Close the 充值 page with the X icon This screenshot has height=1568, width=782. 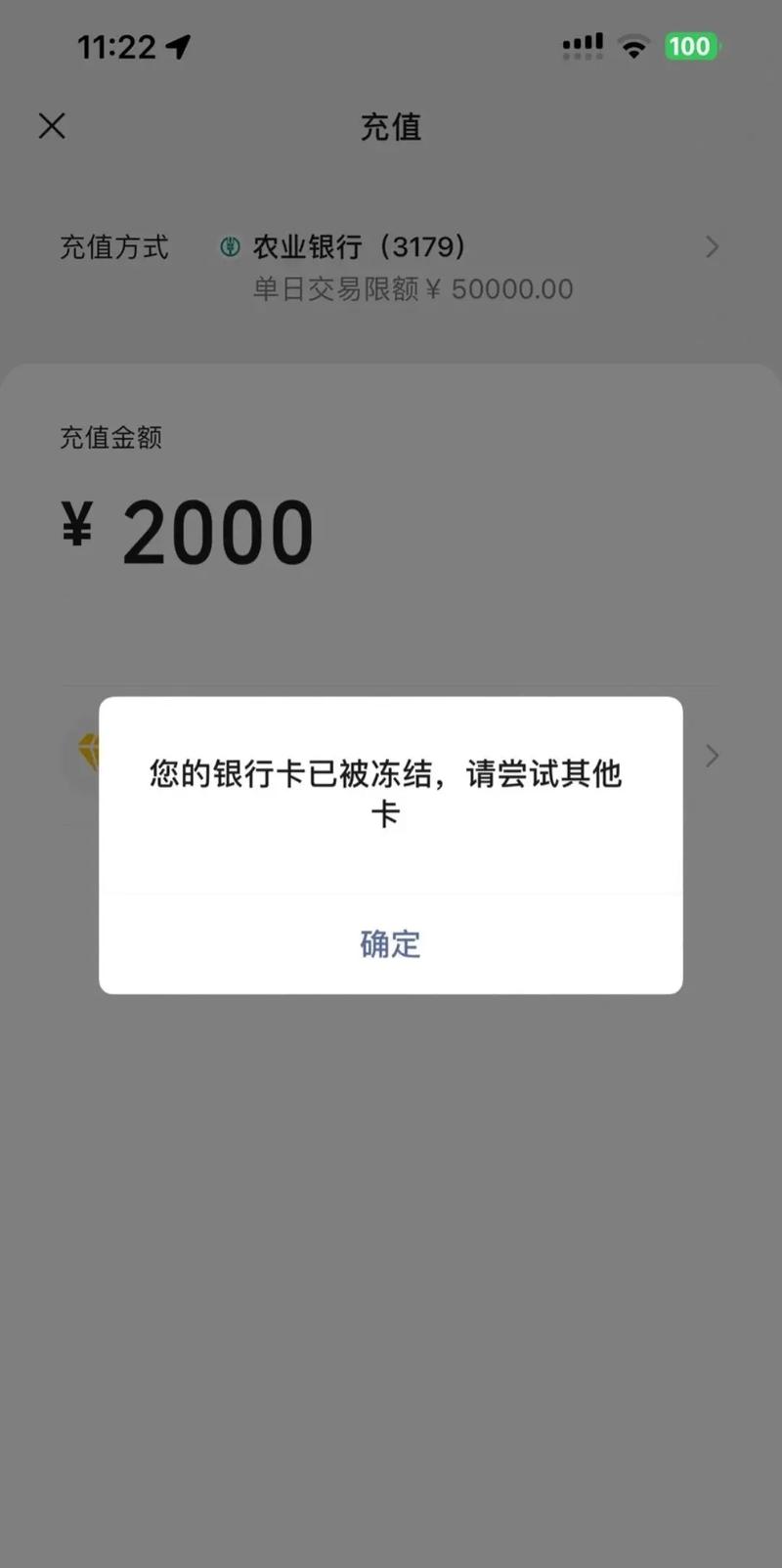point(52,126)
